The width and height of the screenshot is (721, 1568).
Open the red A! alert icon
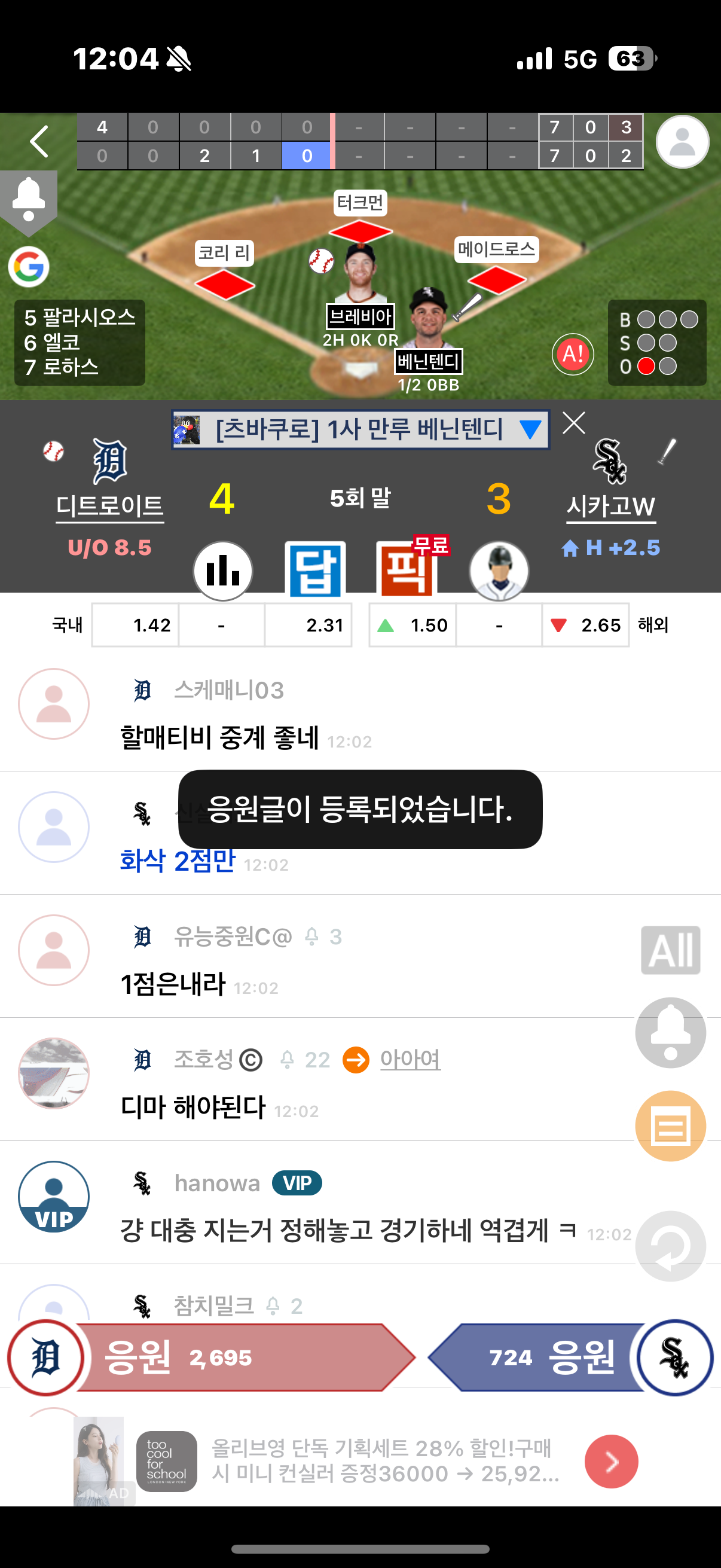[573, 354]
